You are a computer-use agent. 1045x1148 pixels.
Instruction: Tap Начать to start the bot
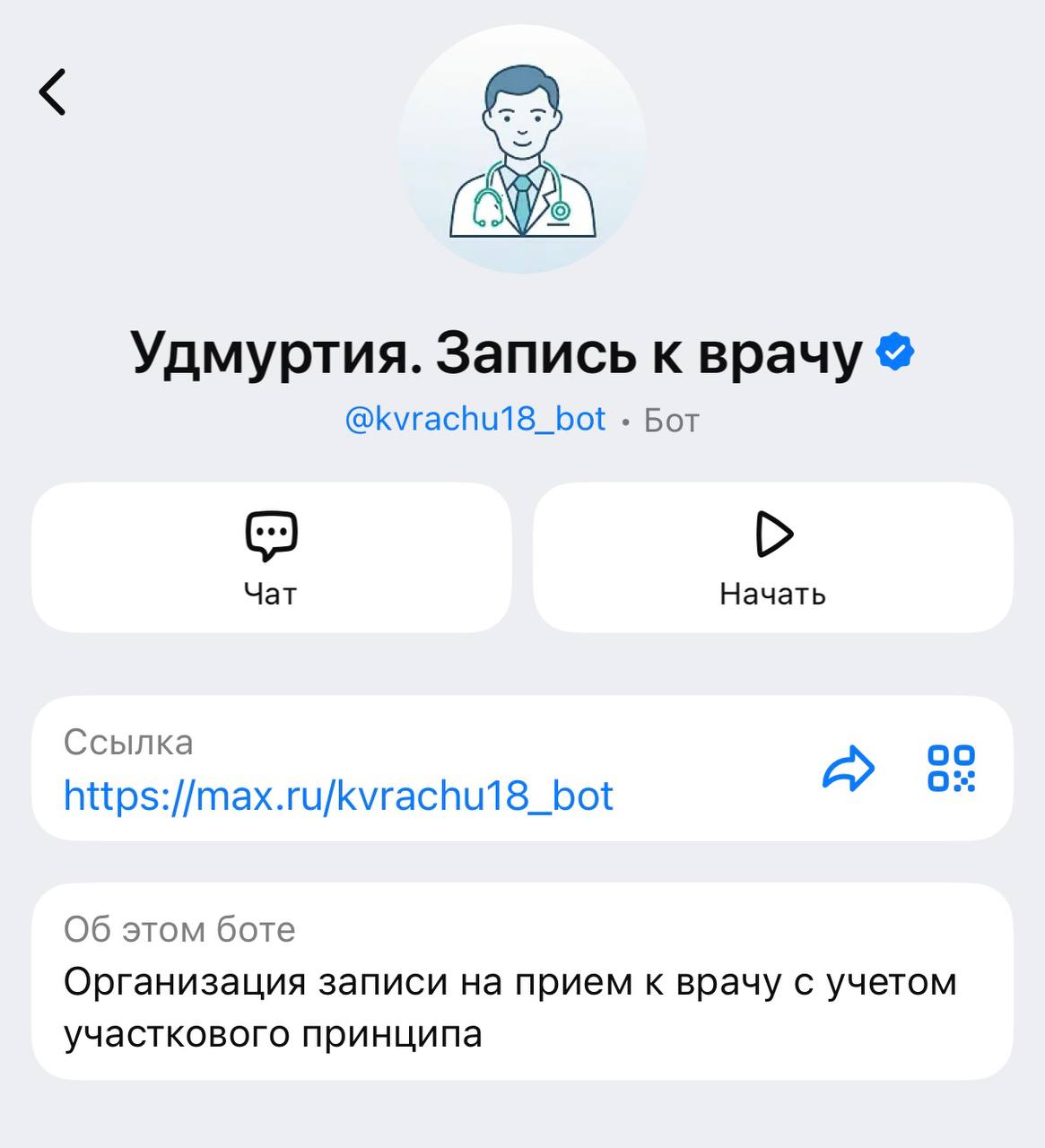click(x=772, y=558)
